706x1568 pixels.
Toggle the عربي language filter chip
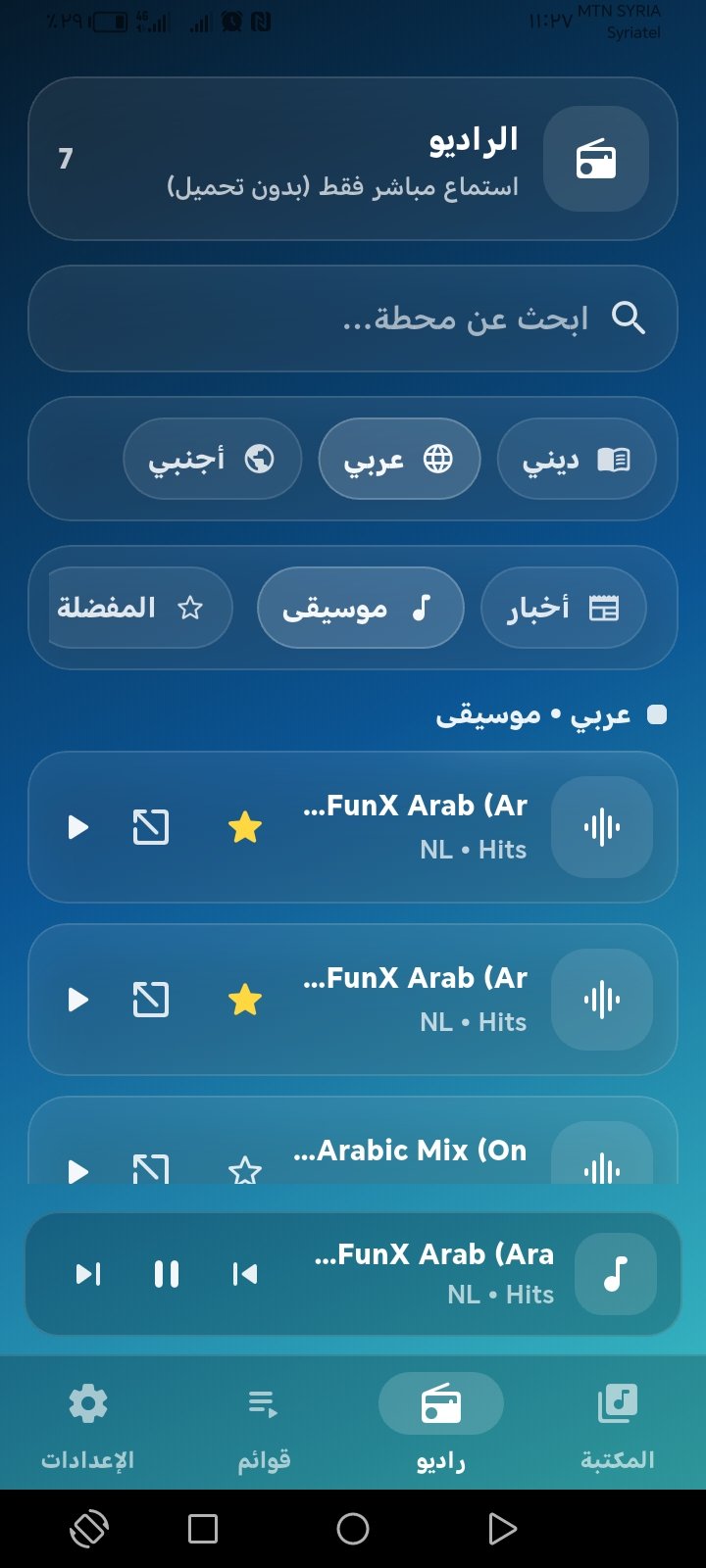click(398, 459)
